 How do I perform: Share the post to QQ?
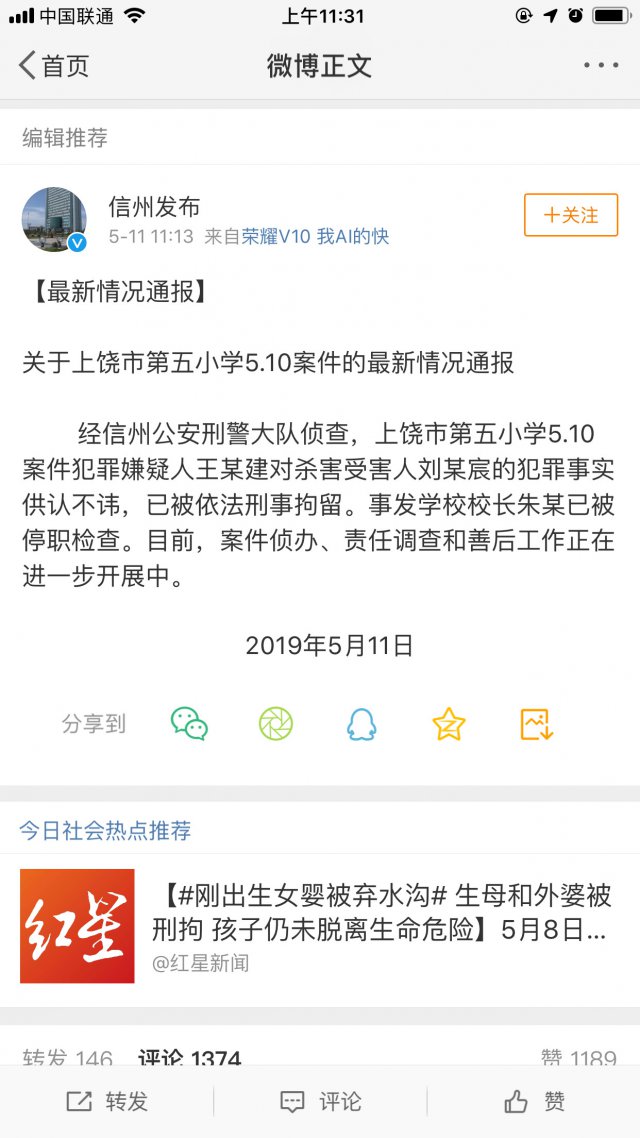click(x=362, y=723)
